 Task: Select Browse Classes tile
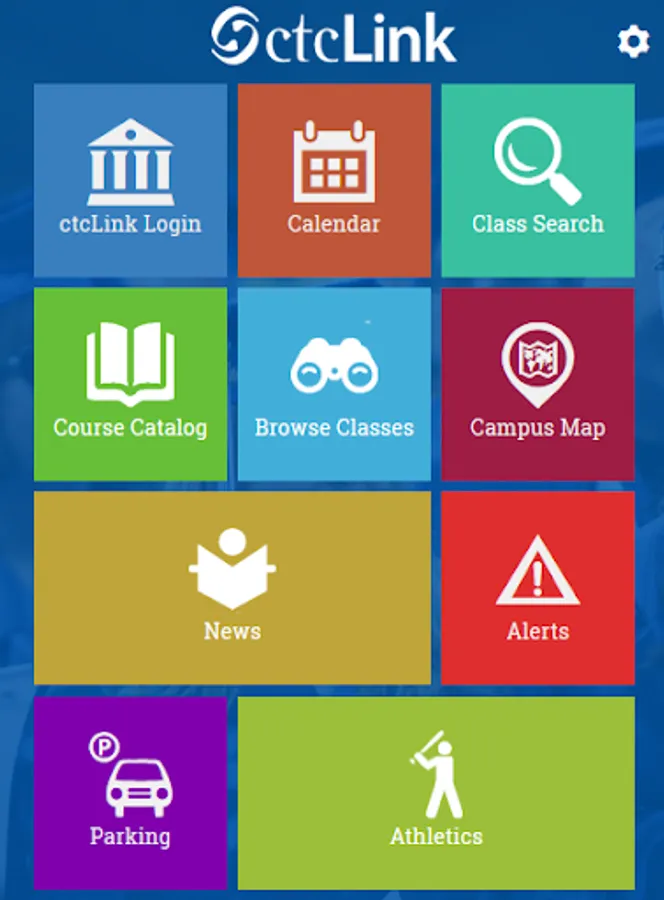(x=334, y=385)
